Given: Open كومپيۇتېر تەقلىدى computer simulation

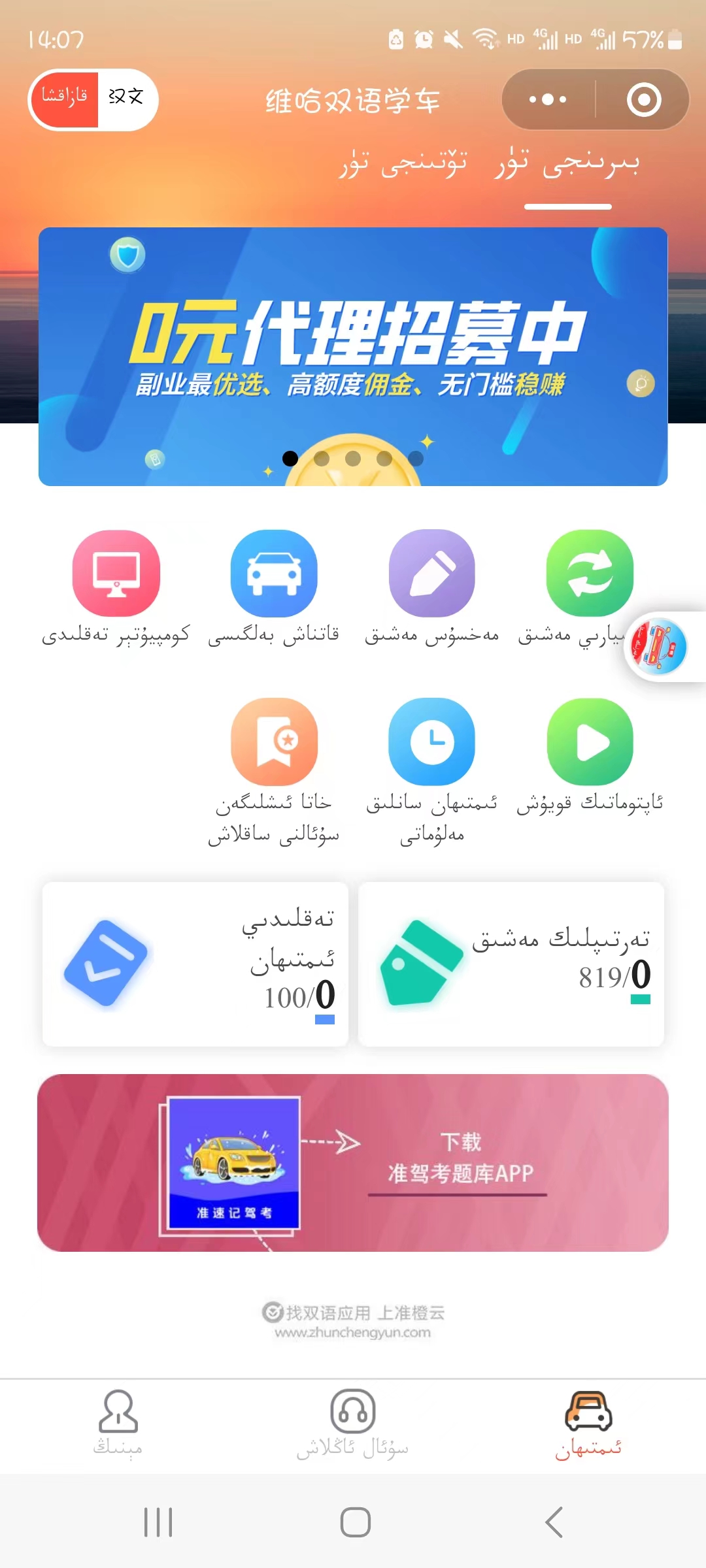Looking at the screenshot, I should [116, 574].
